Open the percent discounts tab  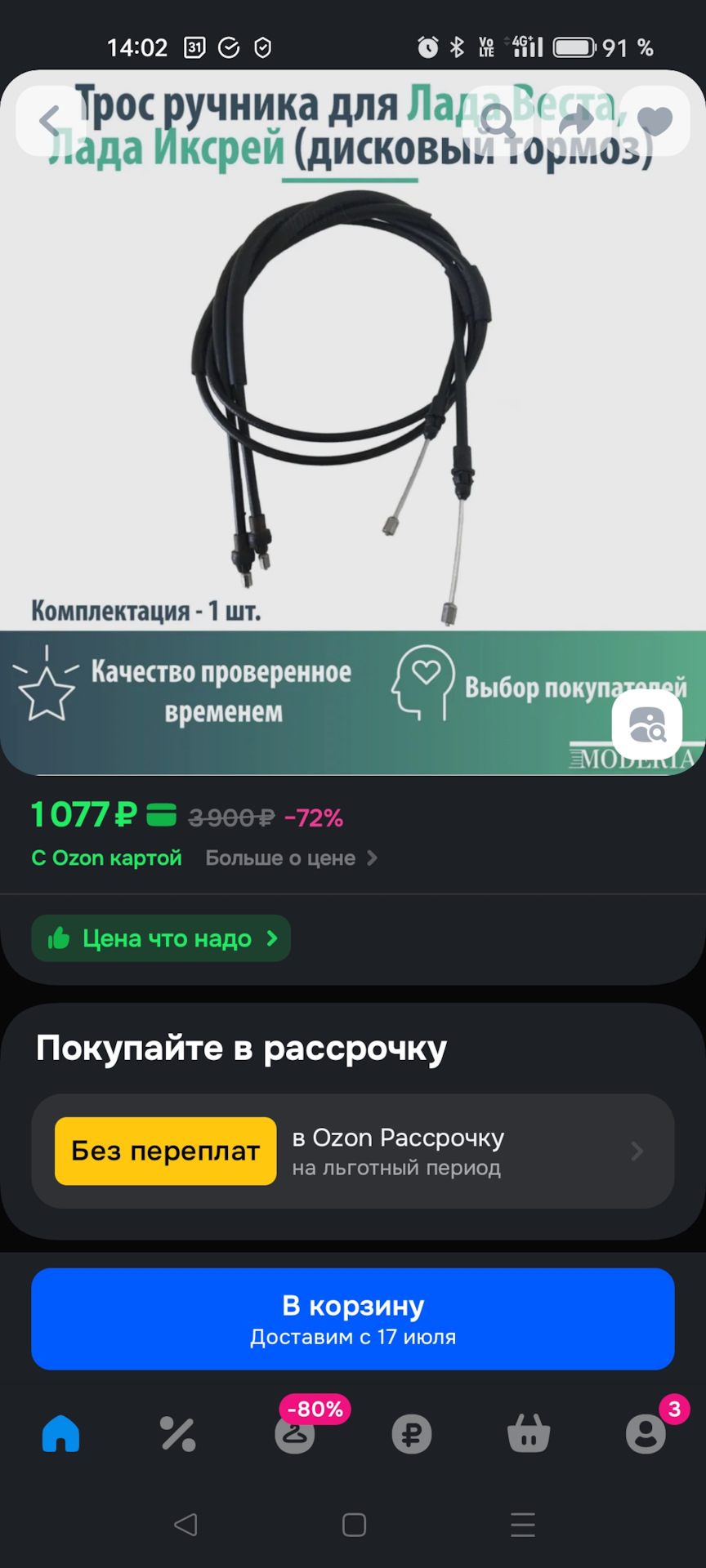tap(178, 1434)
